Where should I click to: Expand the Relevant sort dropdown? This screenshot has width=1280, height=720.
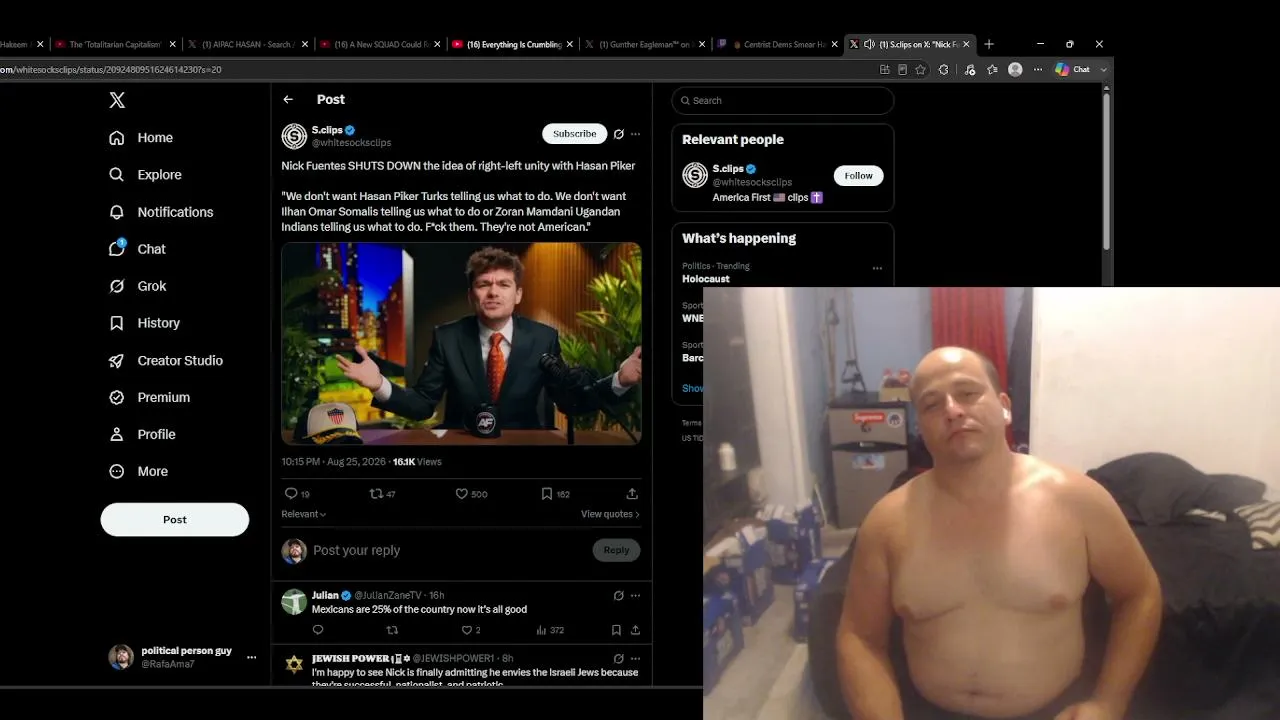coord(304,514)
